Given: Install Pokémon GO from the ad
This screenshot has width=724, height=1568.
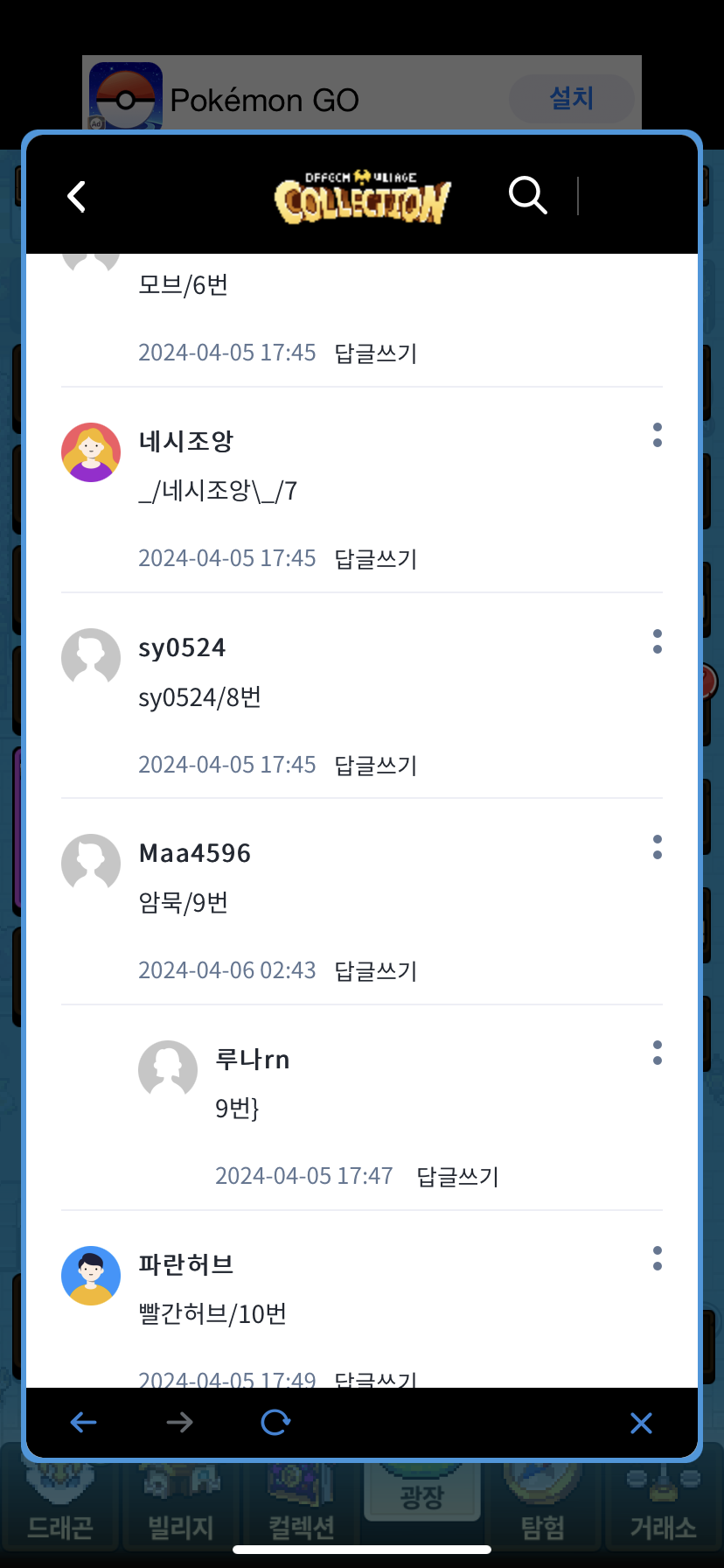Looking at the screenshot, I should [571, 99].
